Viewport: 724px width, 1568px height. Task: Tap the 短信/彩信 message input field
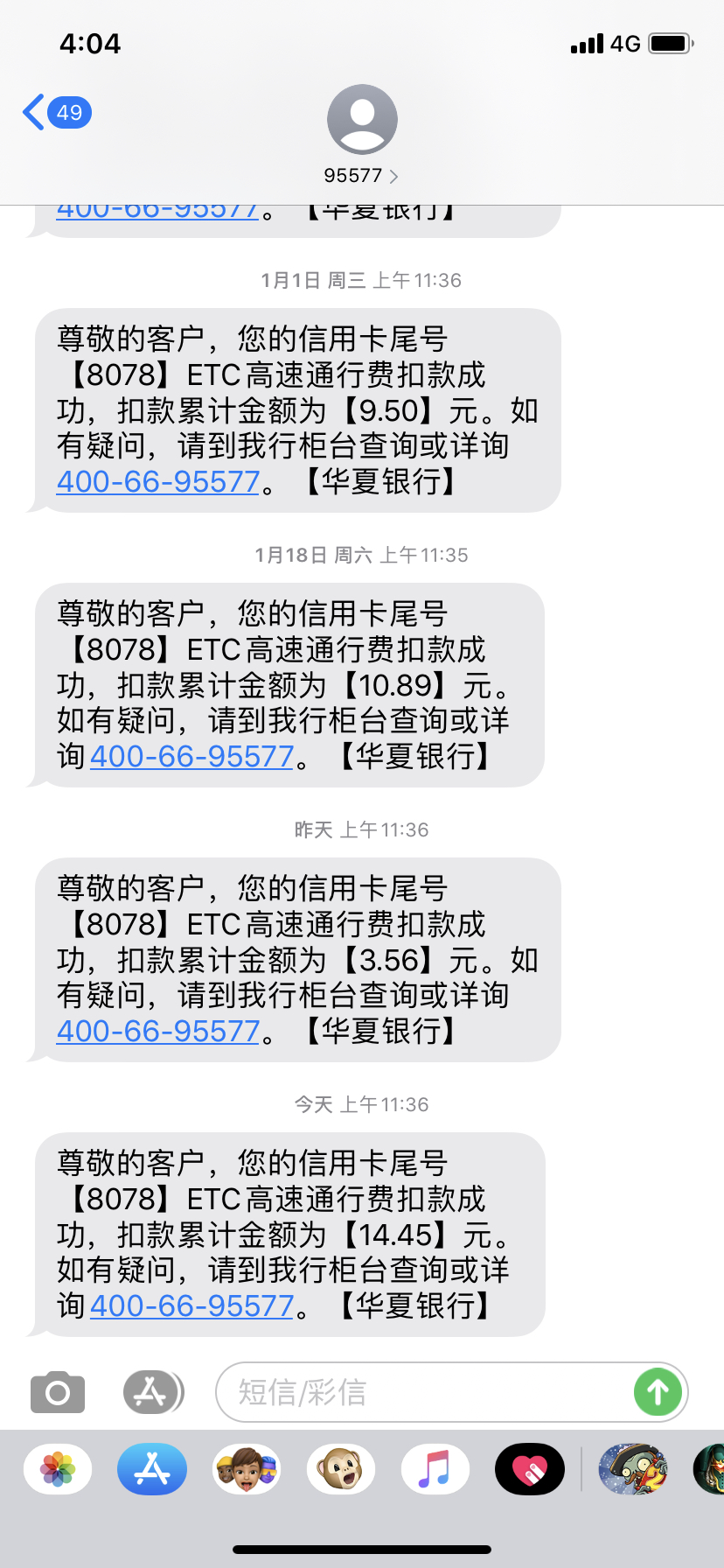tap(393, 1391)
